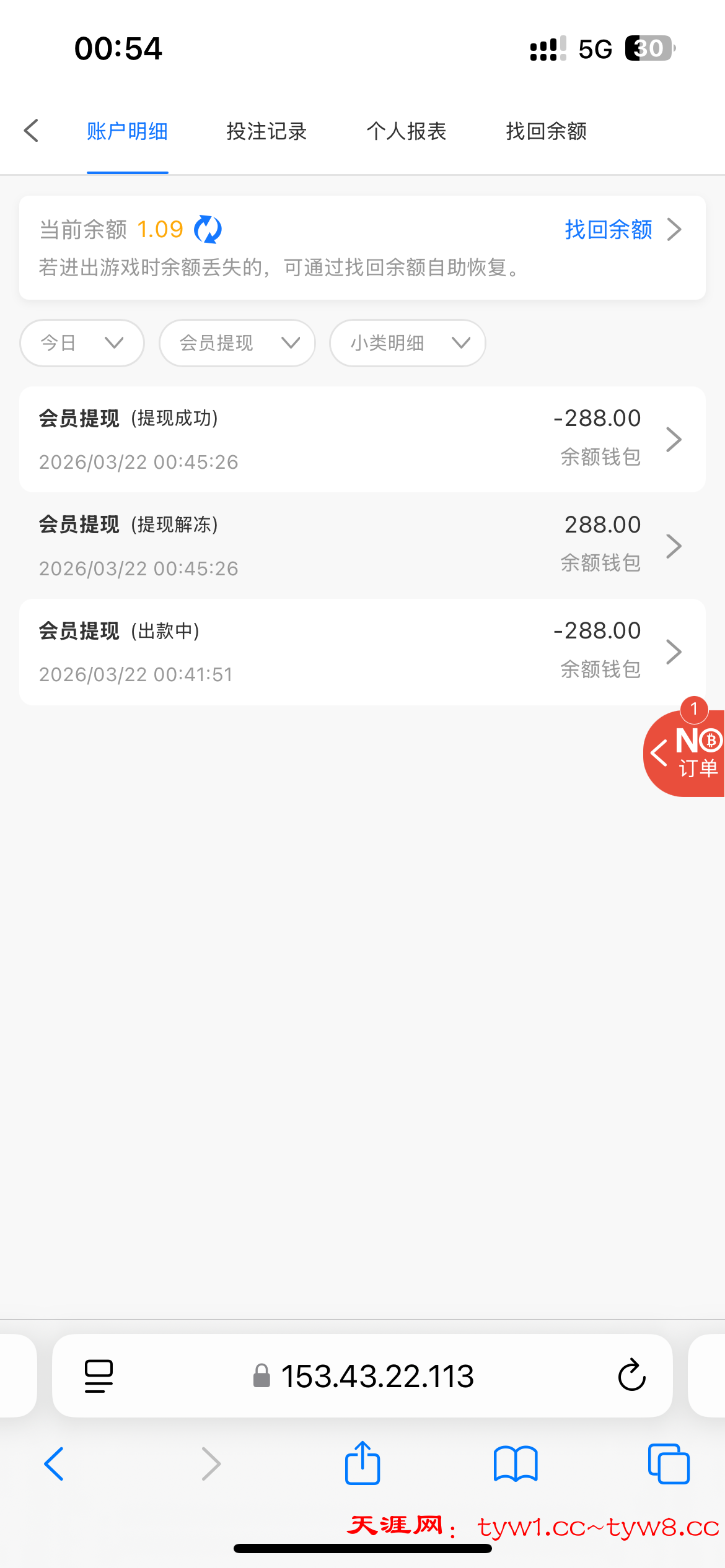
Task: Open the browser tabs overview
Action: tap(668, 1464)
